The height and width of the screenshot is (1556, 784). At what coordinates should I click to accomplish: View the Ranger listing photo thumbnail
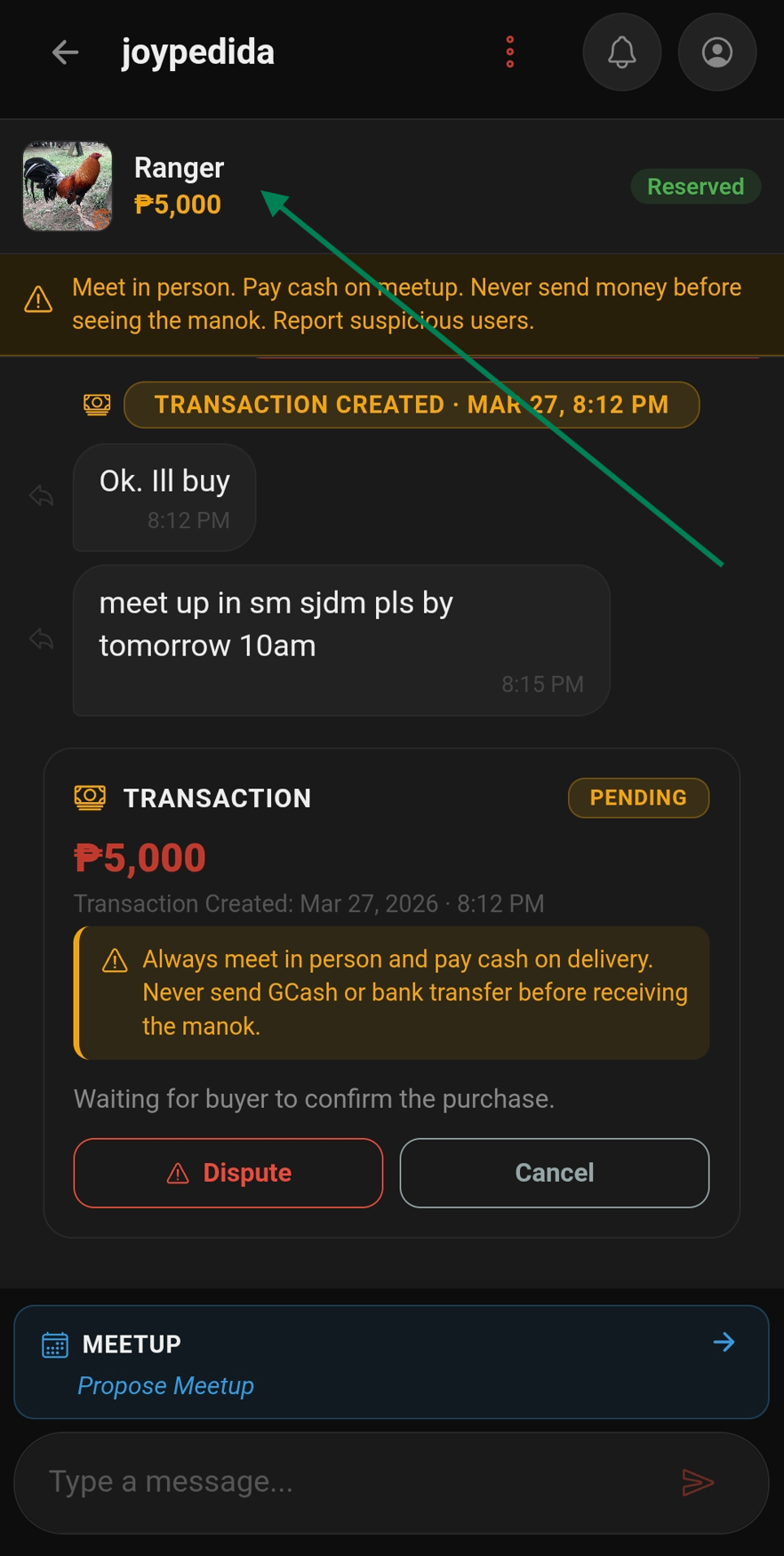(x=67, y=187)
